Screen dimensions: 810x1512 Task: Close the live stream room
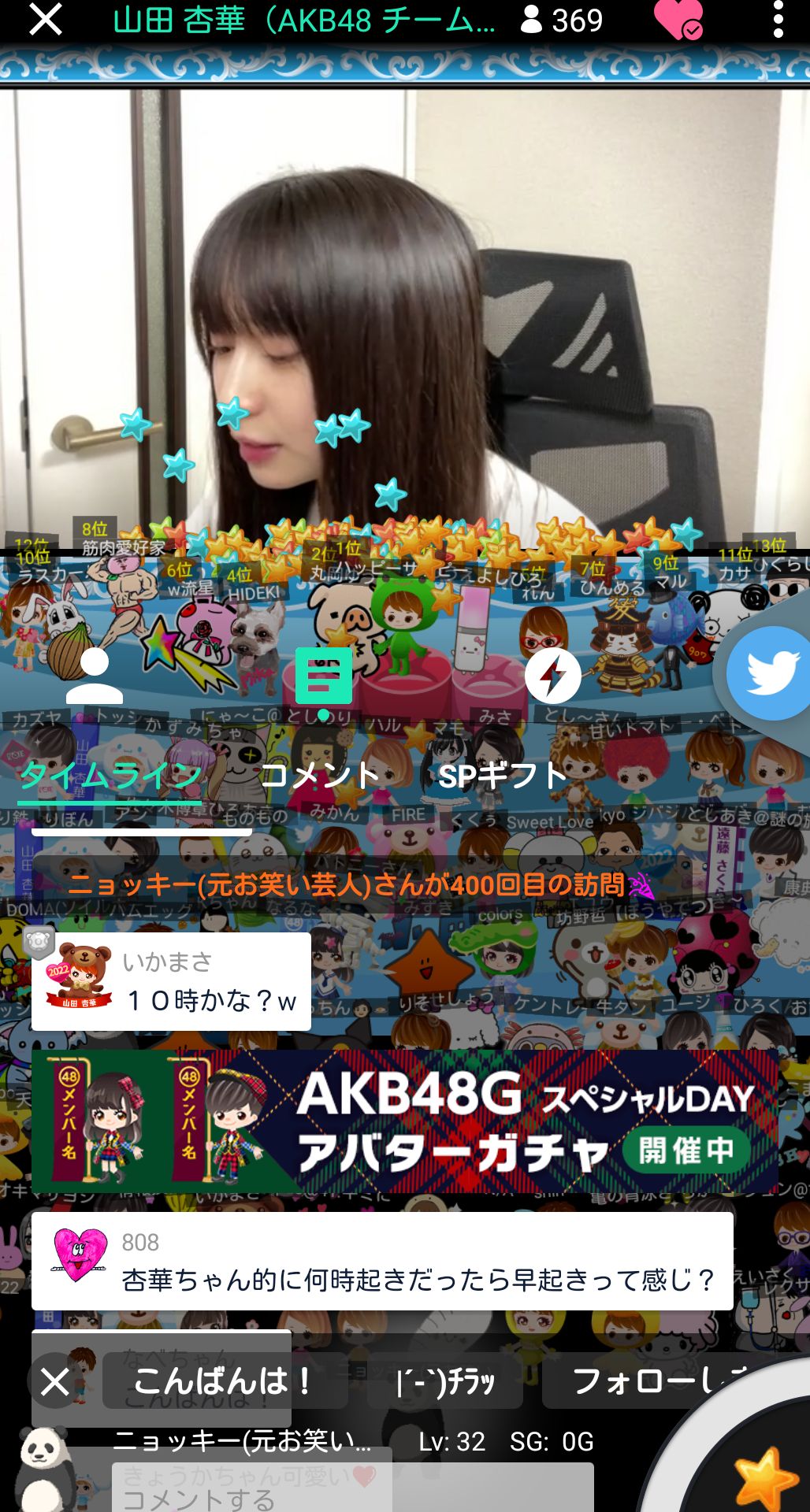pos(45,20)
